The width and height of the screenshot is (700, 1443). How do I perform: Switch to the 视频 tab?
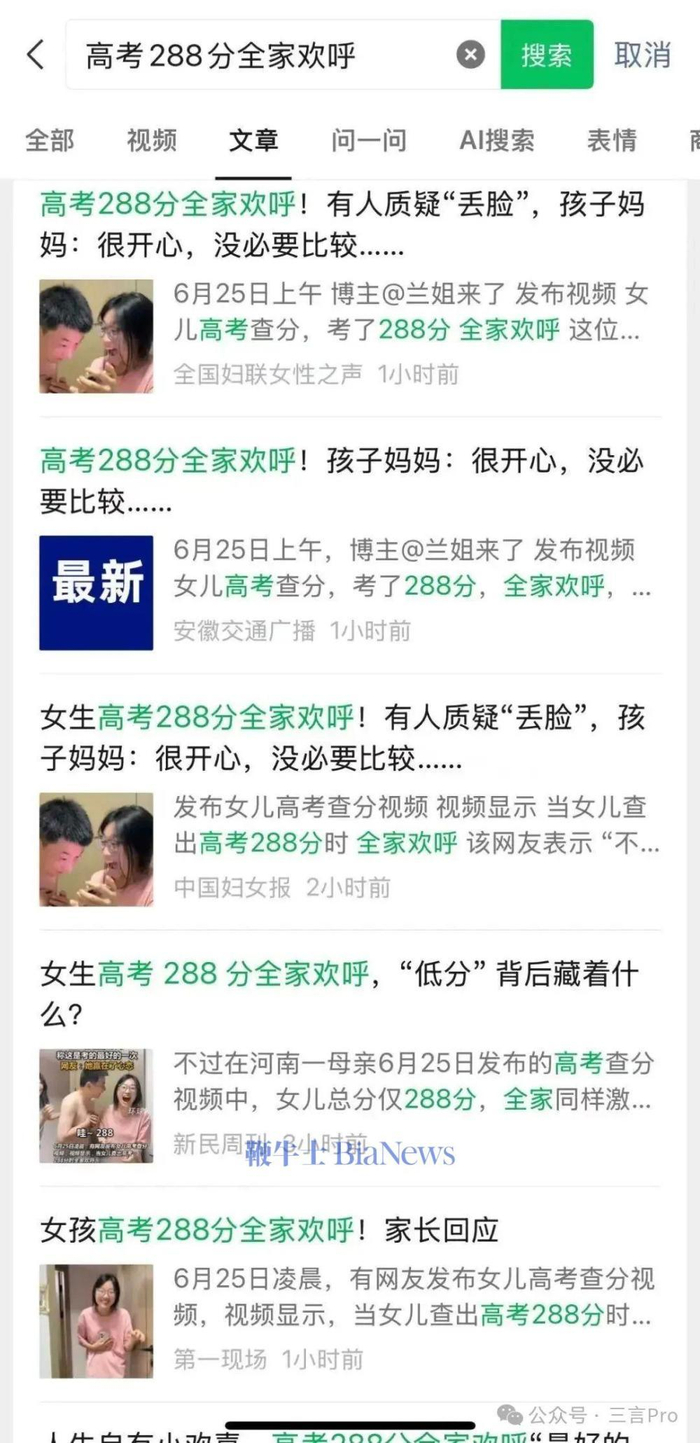point(152,140)
